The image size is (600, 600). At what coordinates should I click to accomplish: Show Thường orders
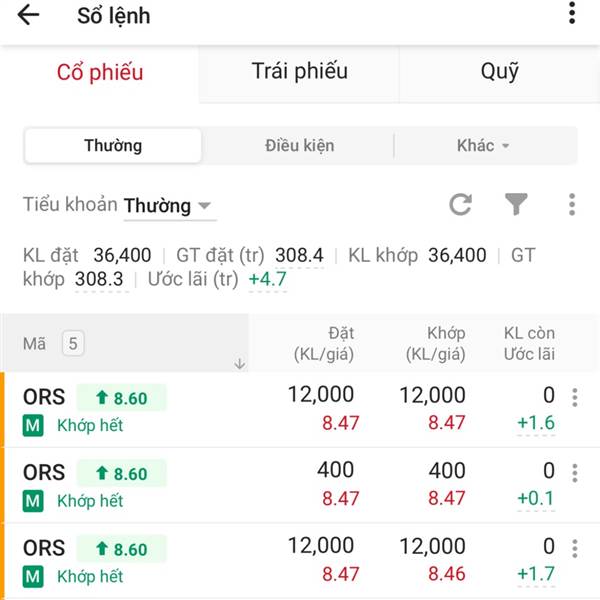click(113, 145)
